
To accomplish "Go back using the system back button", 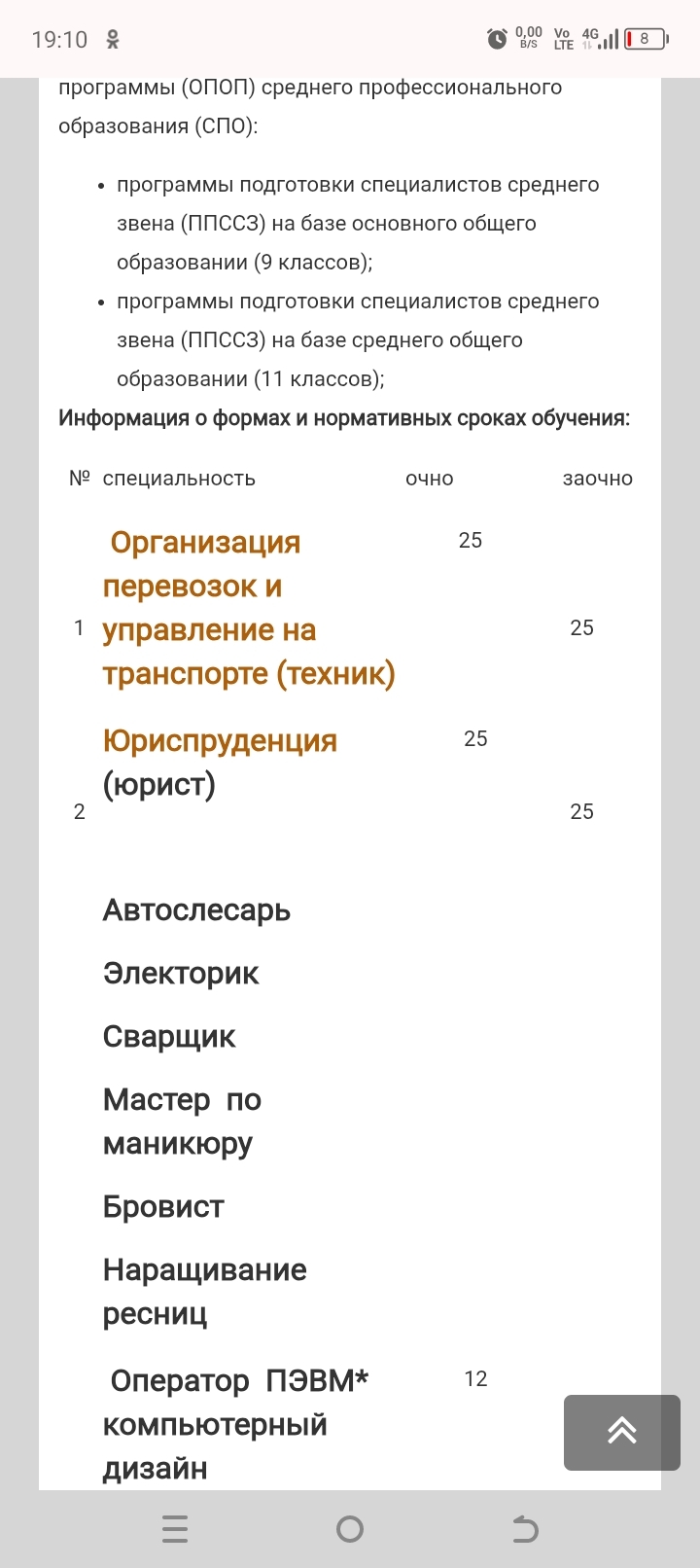I will pos(525,1529).
